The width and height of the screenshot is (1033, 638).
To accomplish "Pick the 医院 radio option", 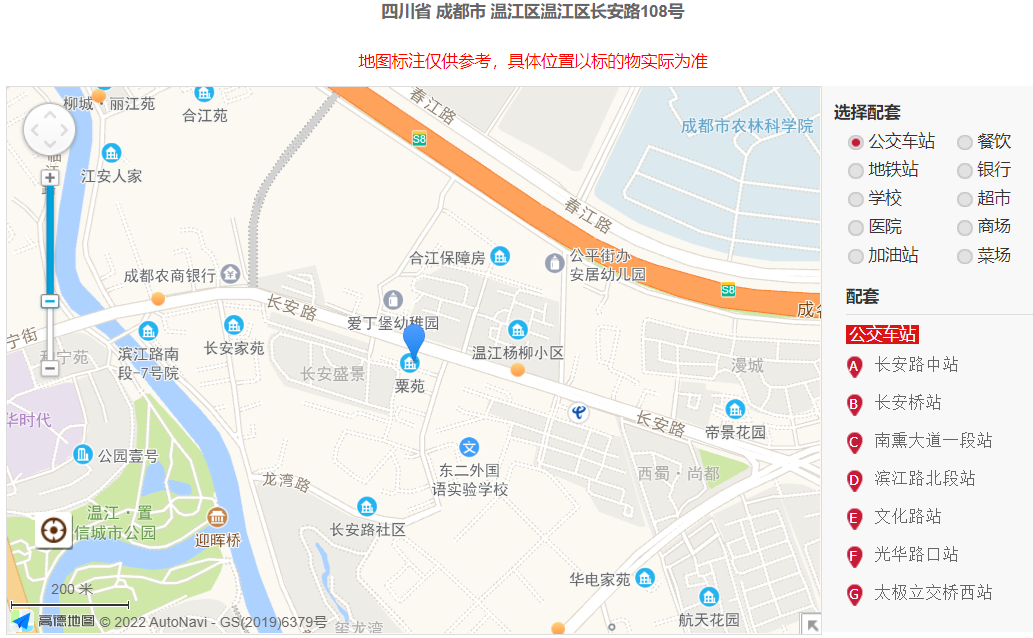I will click(x=856, y=228).
